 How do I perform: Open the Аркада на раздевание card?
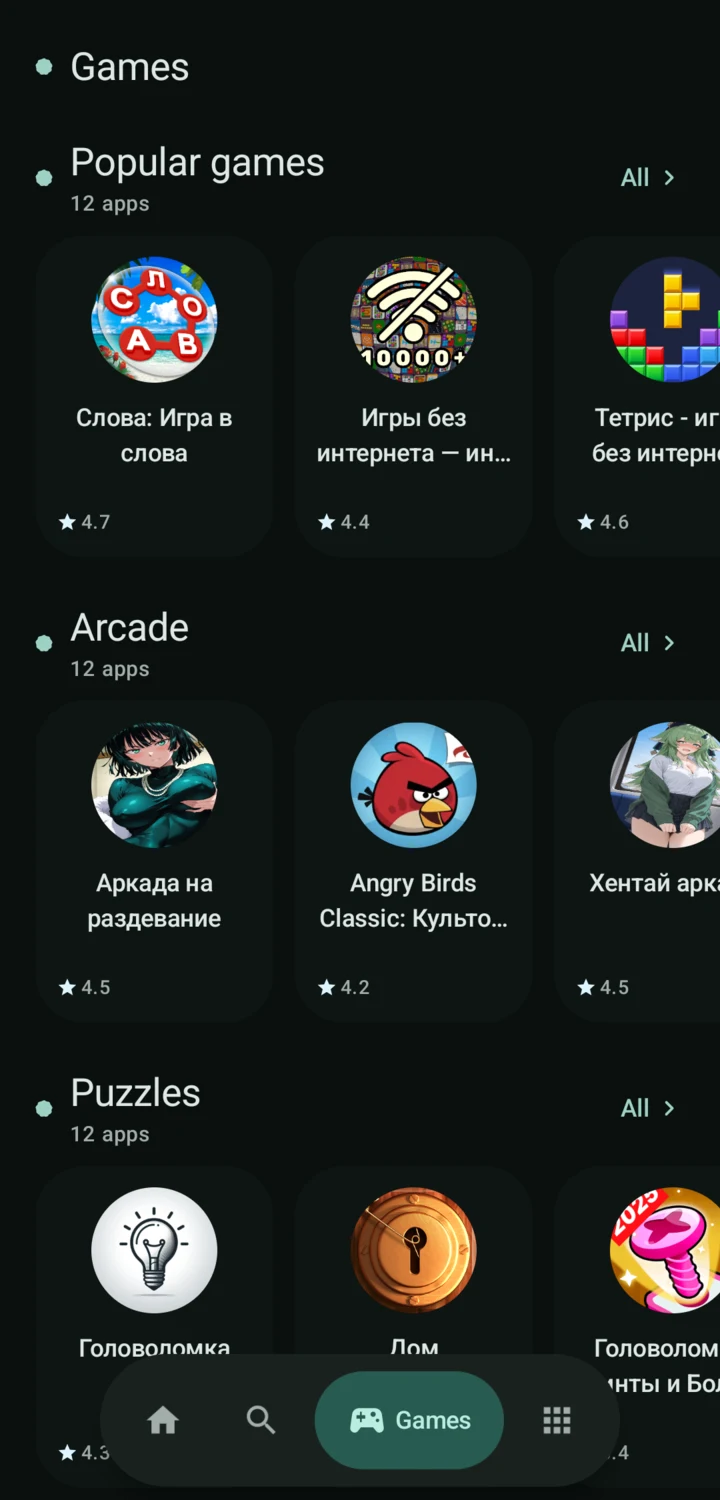coord(154,861)
